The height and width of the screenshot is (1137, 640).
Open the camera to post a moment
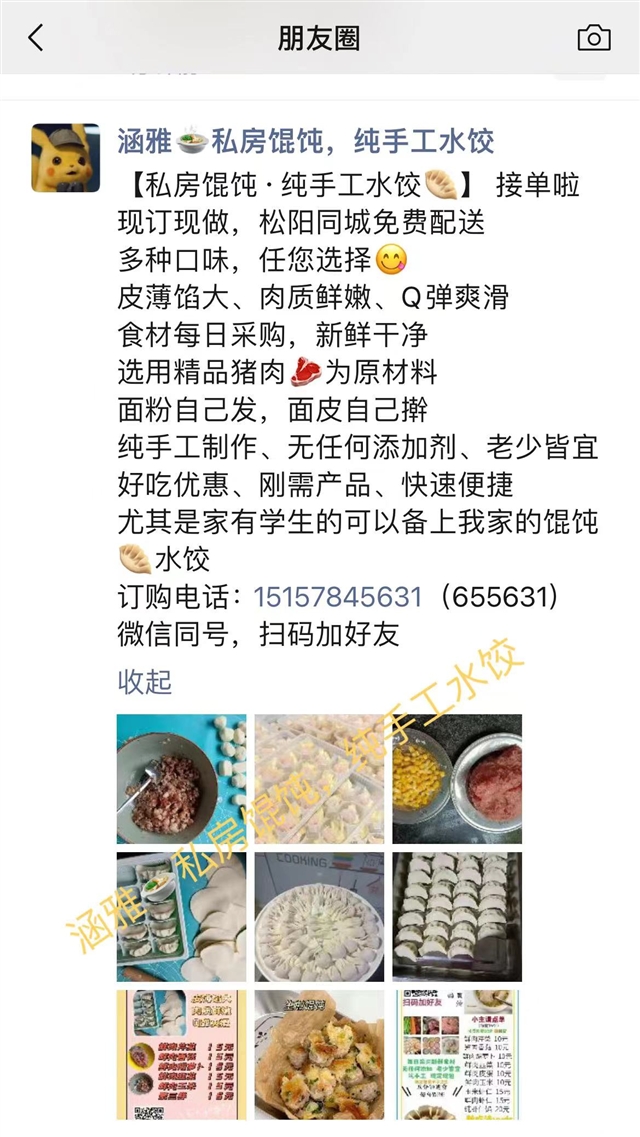point(594,38)
